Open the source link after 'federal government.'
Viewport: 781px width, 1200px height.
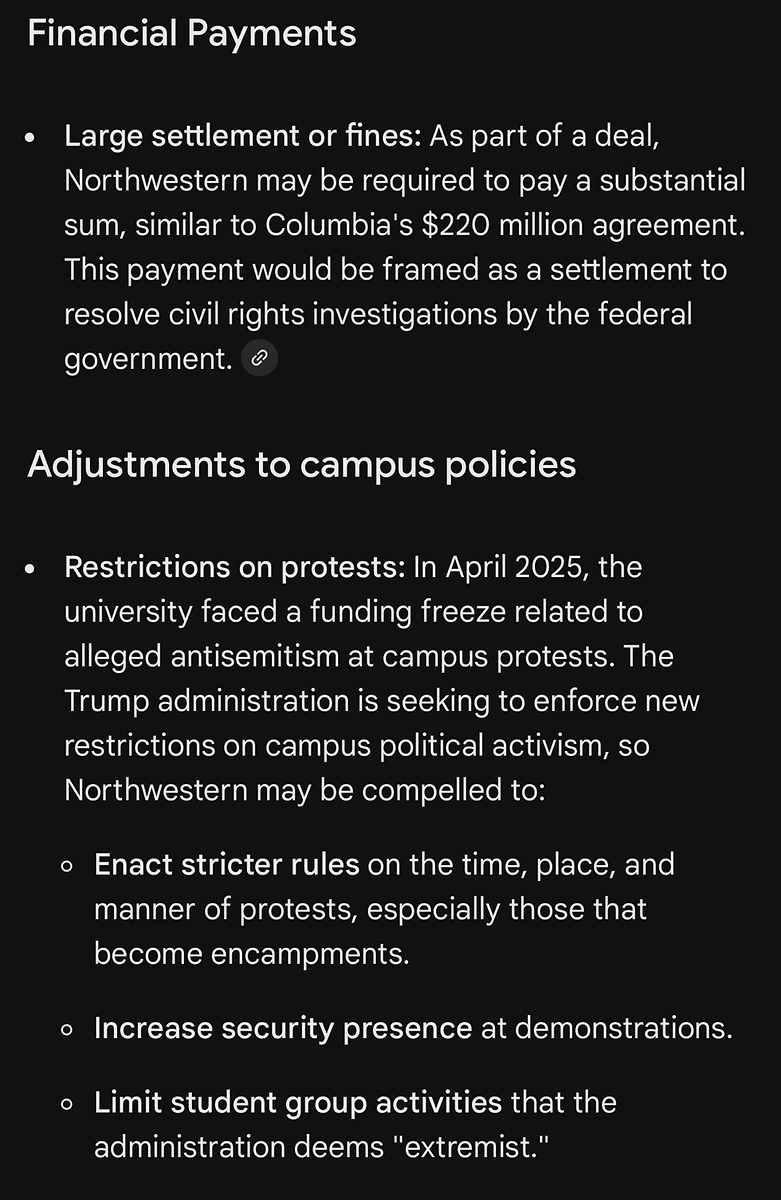(260, 358)
